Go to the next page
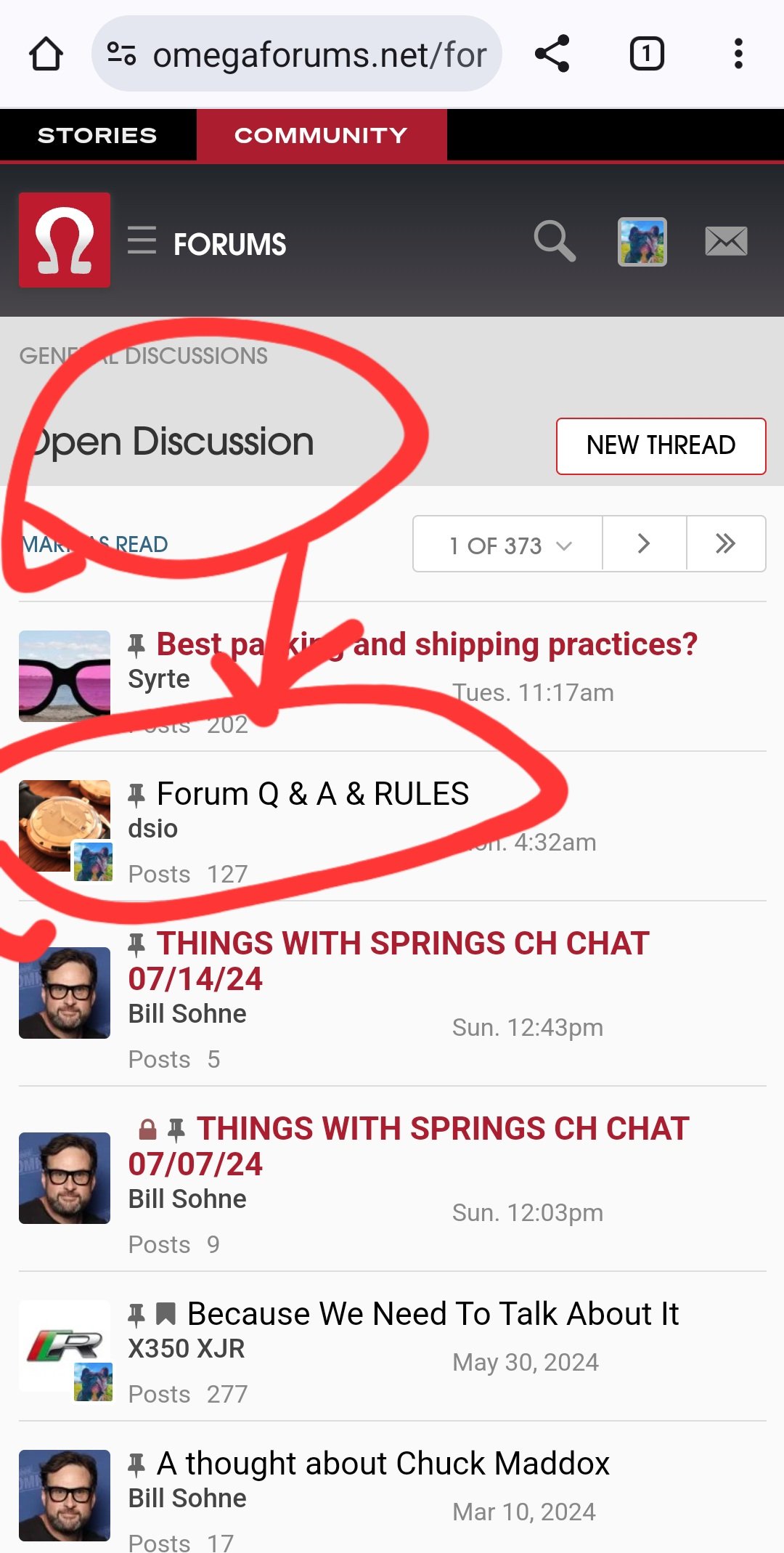Image resolution: width=784 pixels, height=1553 pixels. (x=644, y=544)
